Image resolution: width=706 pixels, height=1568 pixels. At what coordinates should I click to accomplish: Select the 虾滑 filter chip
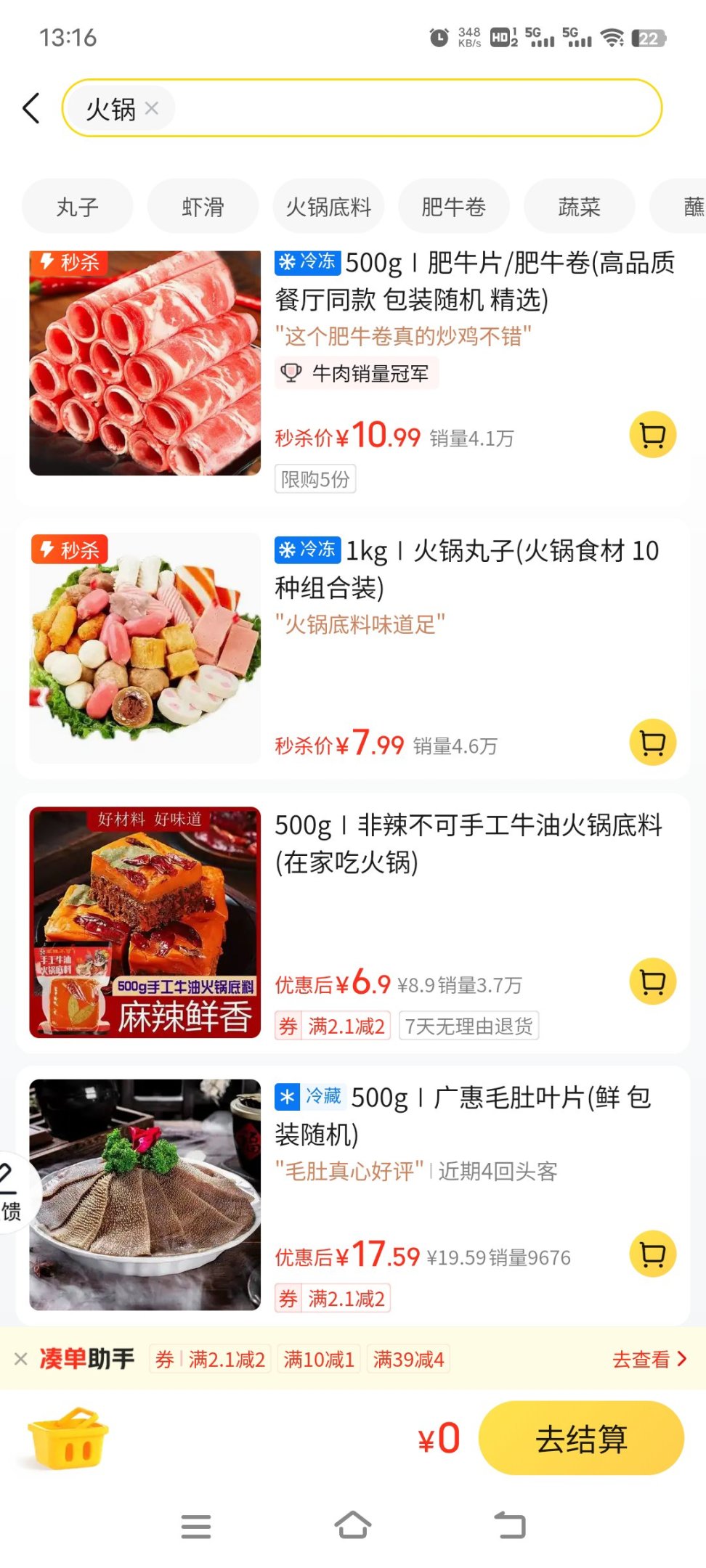click(203, 207)
